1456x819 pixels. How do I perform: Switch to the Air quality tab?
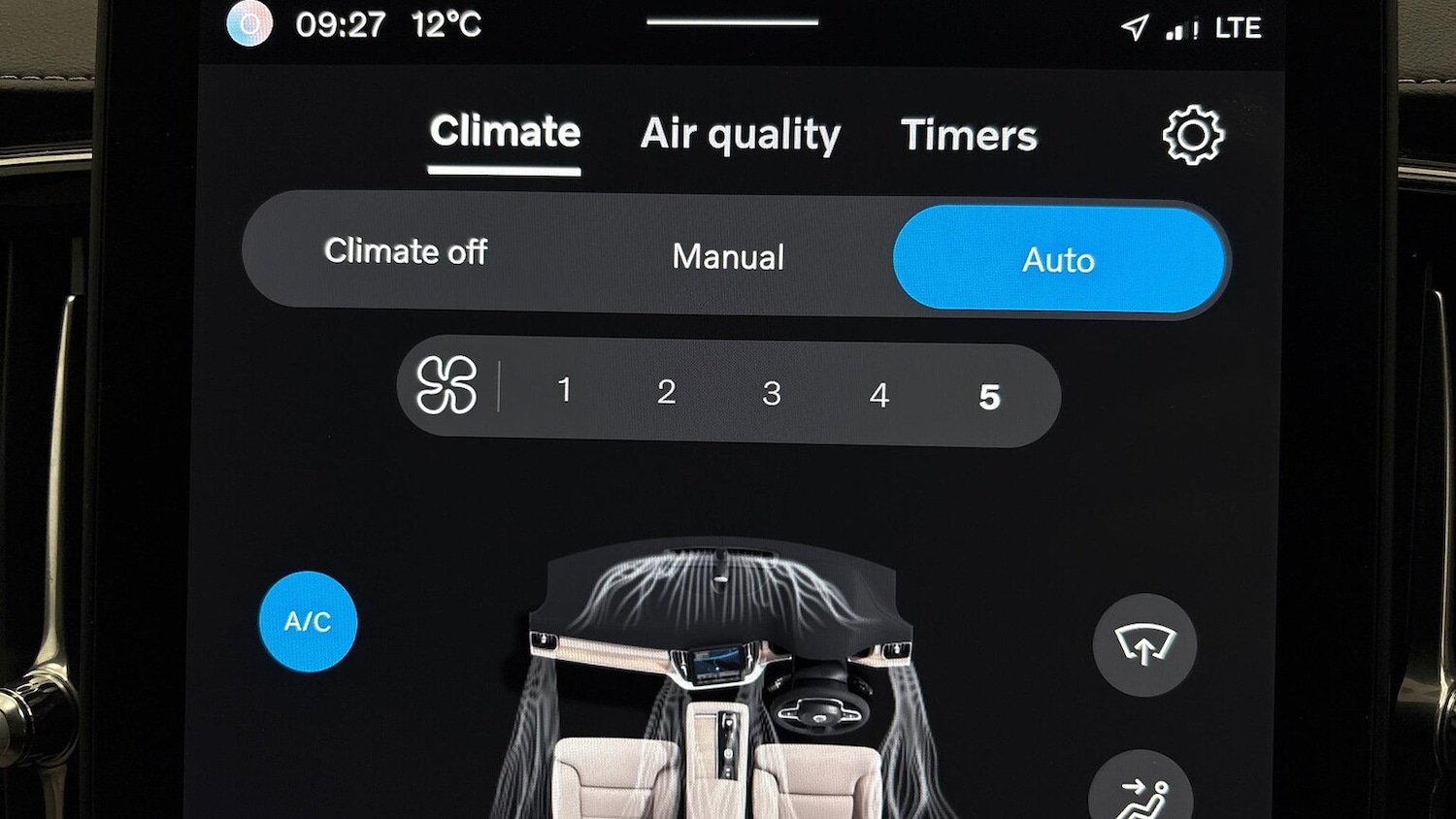pos(740,134)
